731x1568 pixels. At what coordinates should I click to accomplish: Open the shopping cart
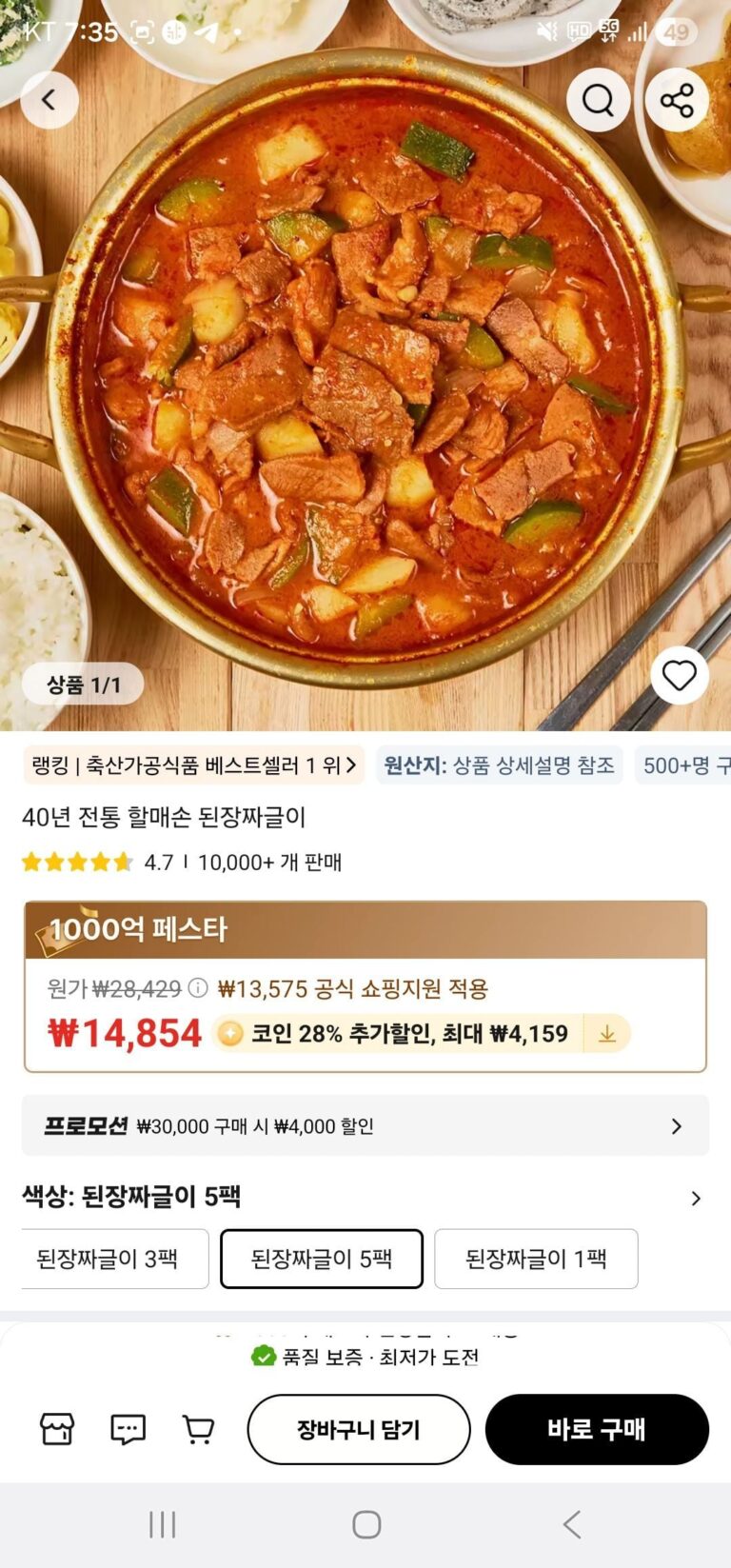click(198, 1429)
